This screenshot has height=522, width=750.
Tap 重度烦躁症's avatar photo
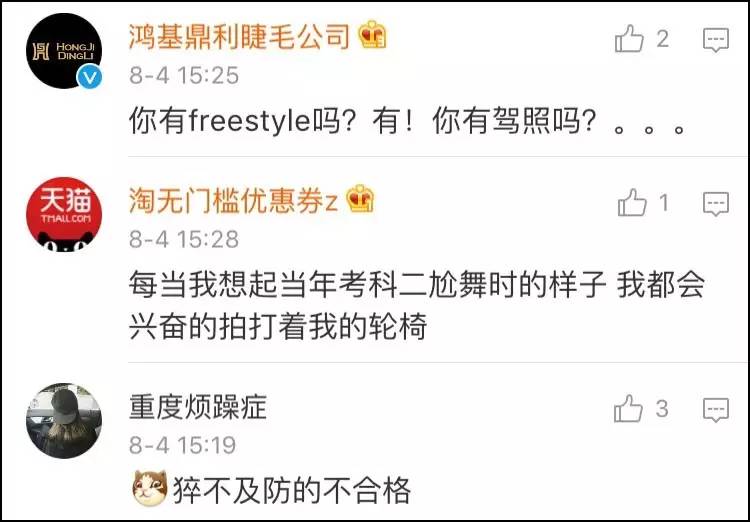(x=64, y=421)
